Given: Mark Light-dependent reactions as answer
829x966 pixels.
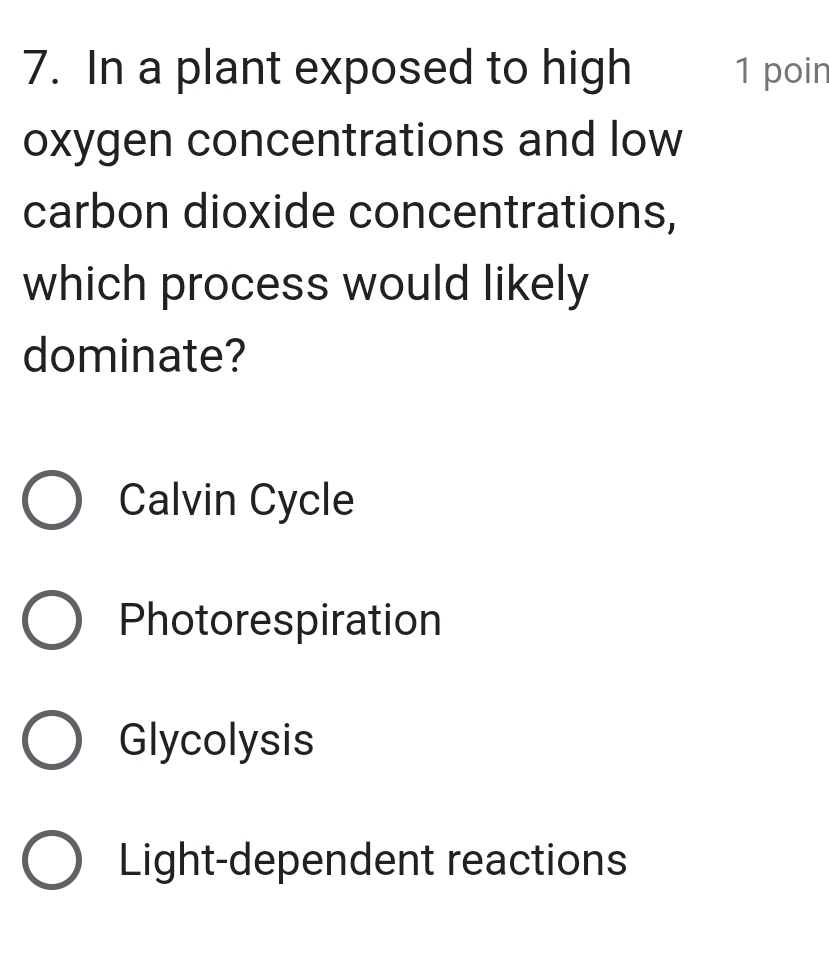Looking at the screenshot, I should point(52,860).
